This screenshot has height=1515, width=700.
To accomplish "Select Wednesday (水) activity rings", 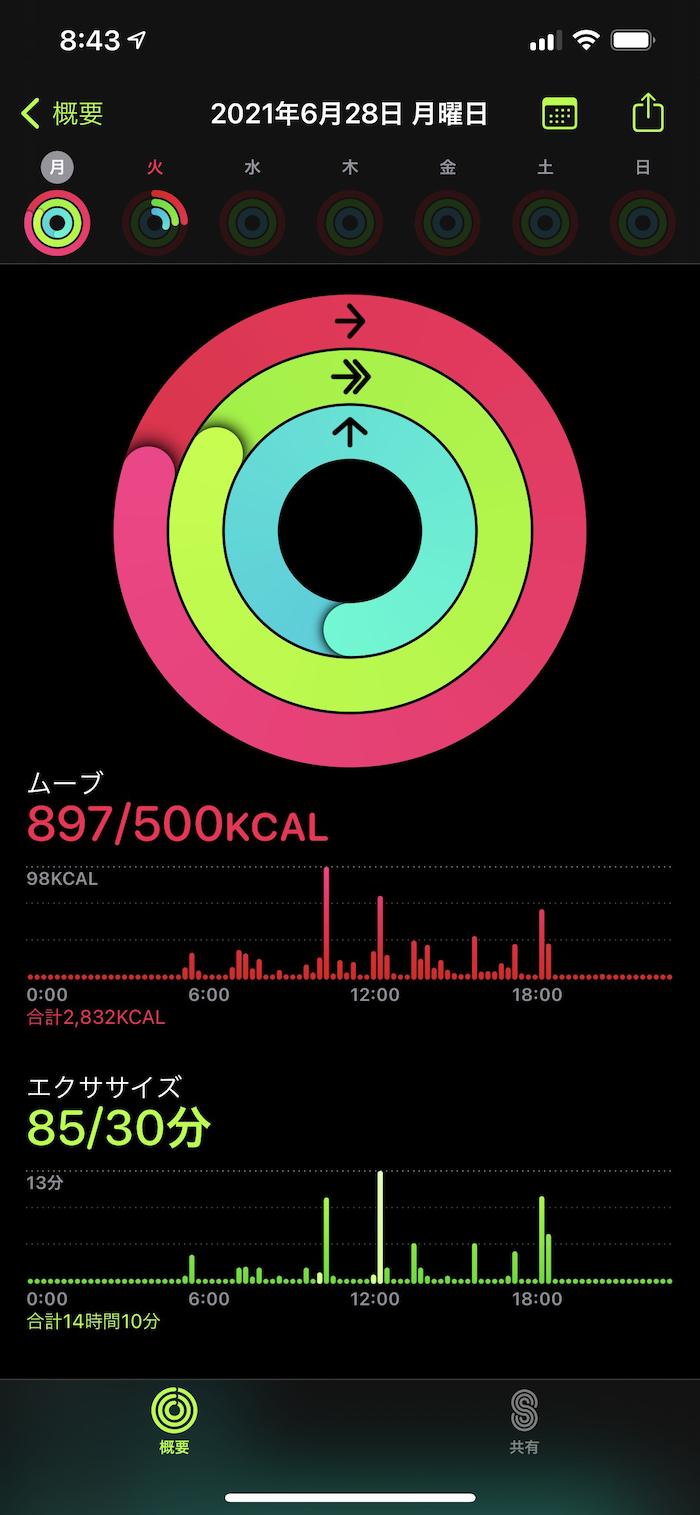I will 252,222.
